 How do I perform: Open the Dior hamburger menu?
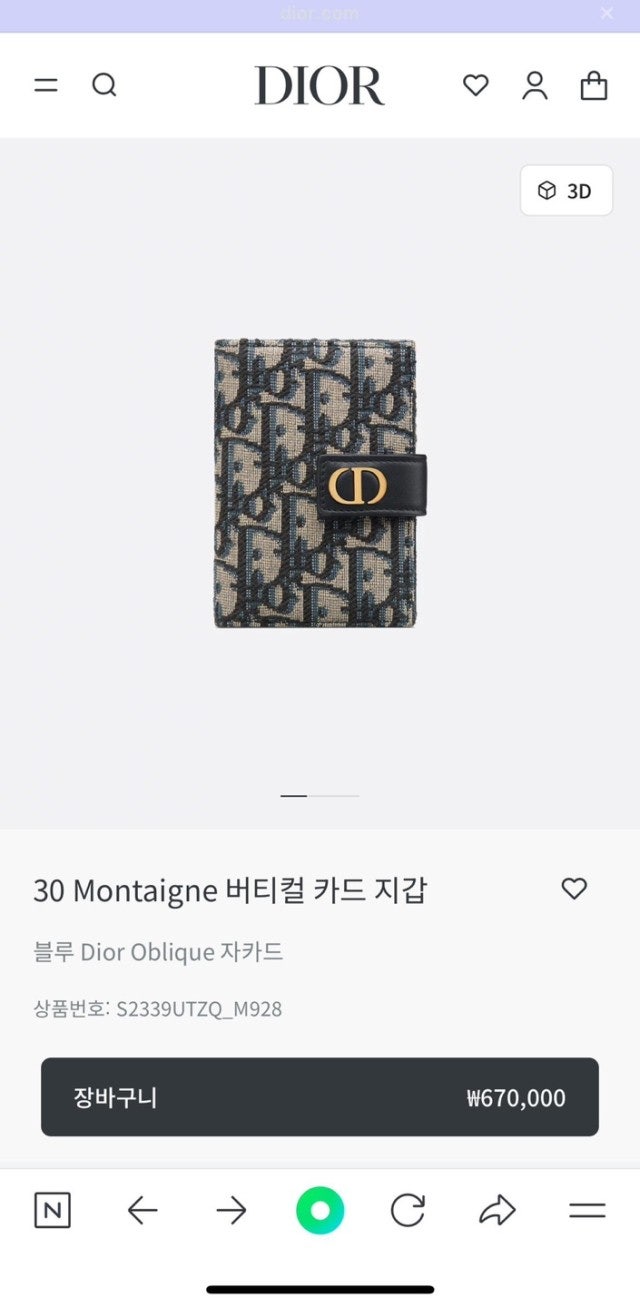(x=46, y=86)
